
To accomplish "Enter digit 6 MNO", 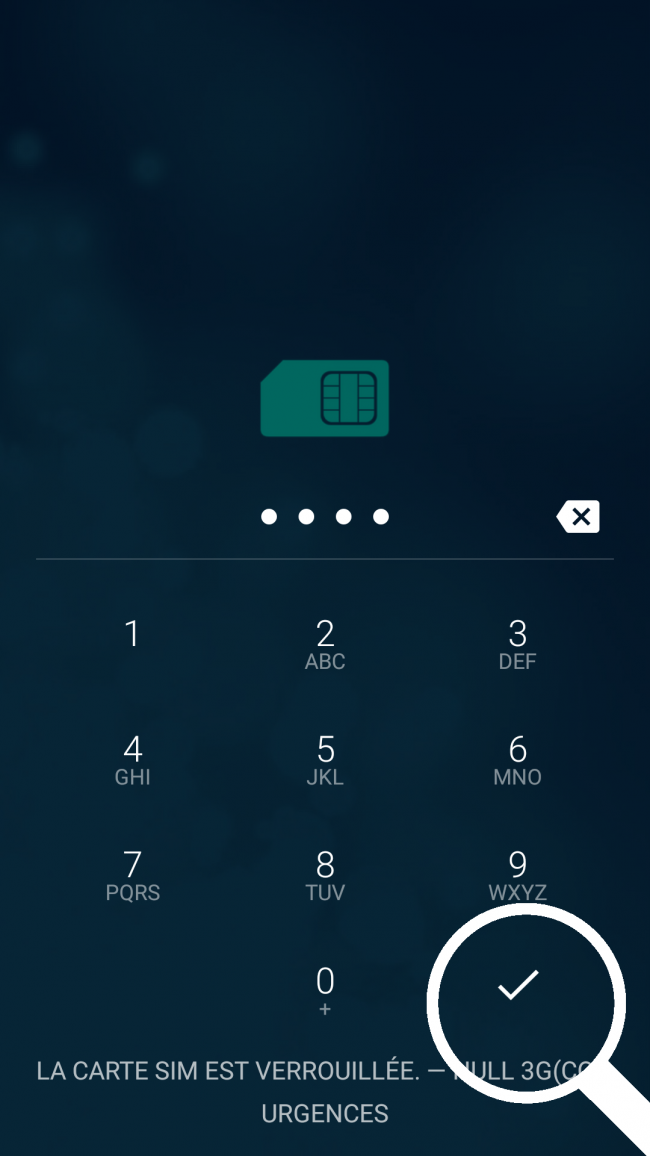I will click(517, 760).
